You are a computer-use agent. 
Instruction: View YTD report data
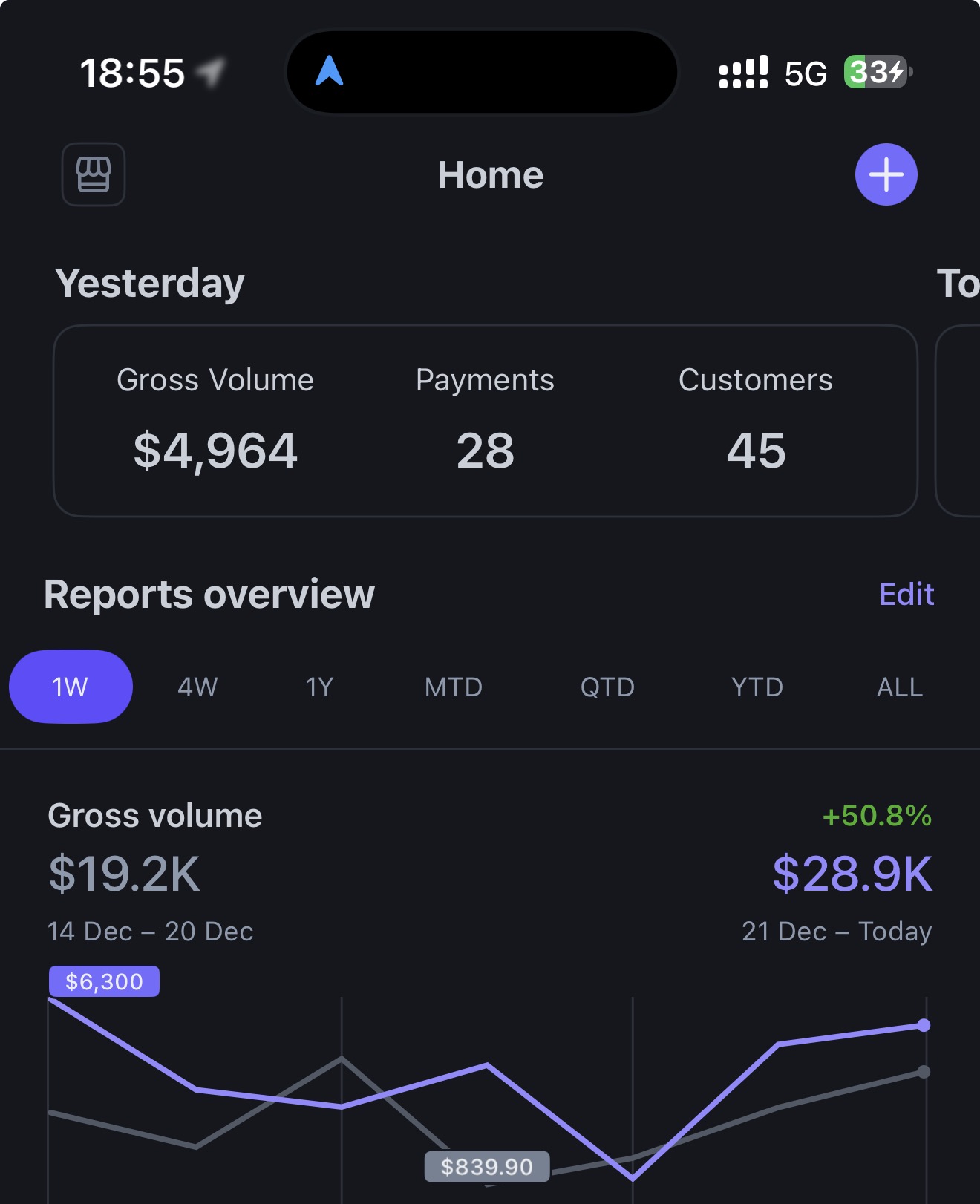point(757,687)
